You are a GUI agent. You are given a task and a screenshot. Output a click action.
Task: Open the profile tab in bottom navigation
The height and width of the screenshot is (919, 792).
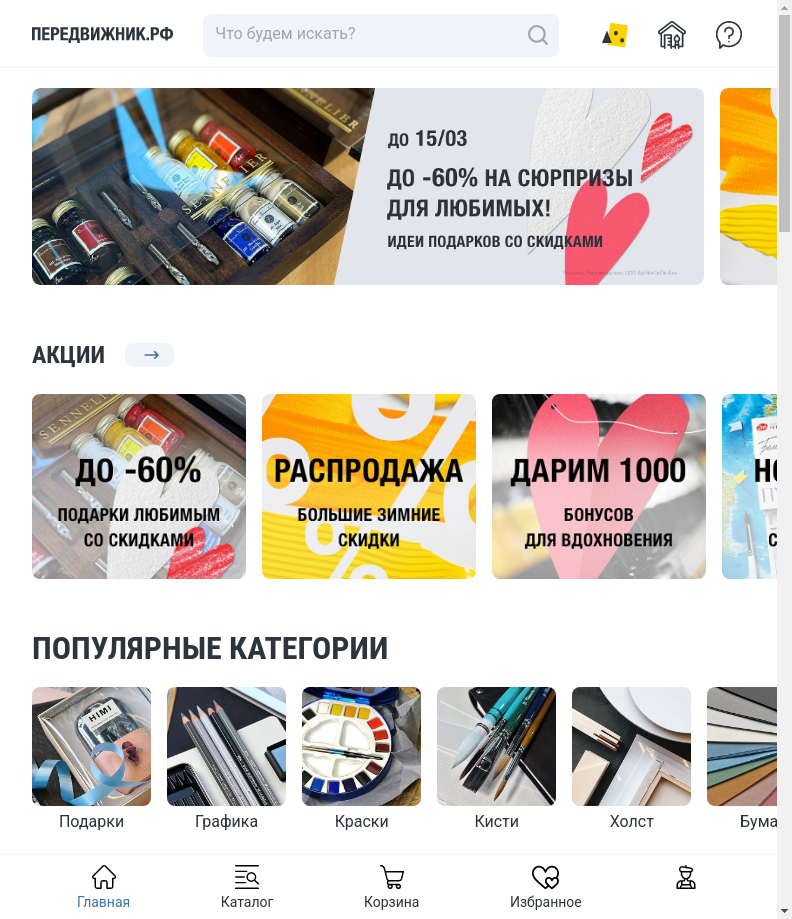click(x=686, y=880)
